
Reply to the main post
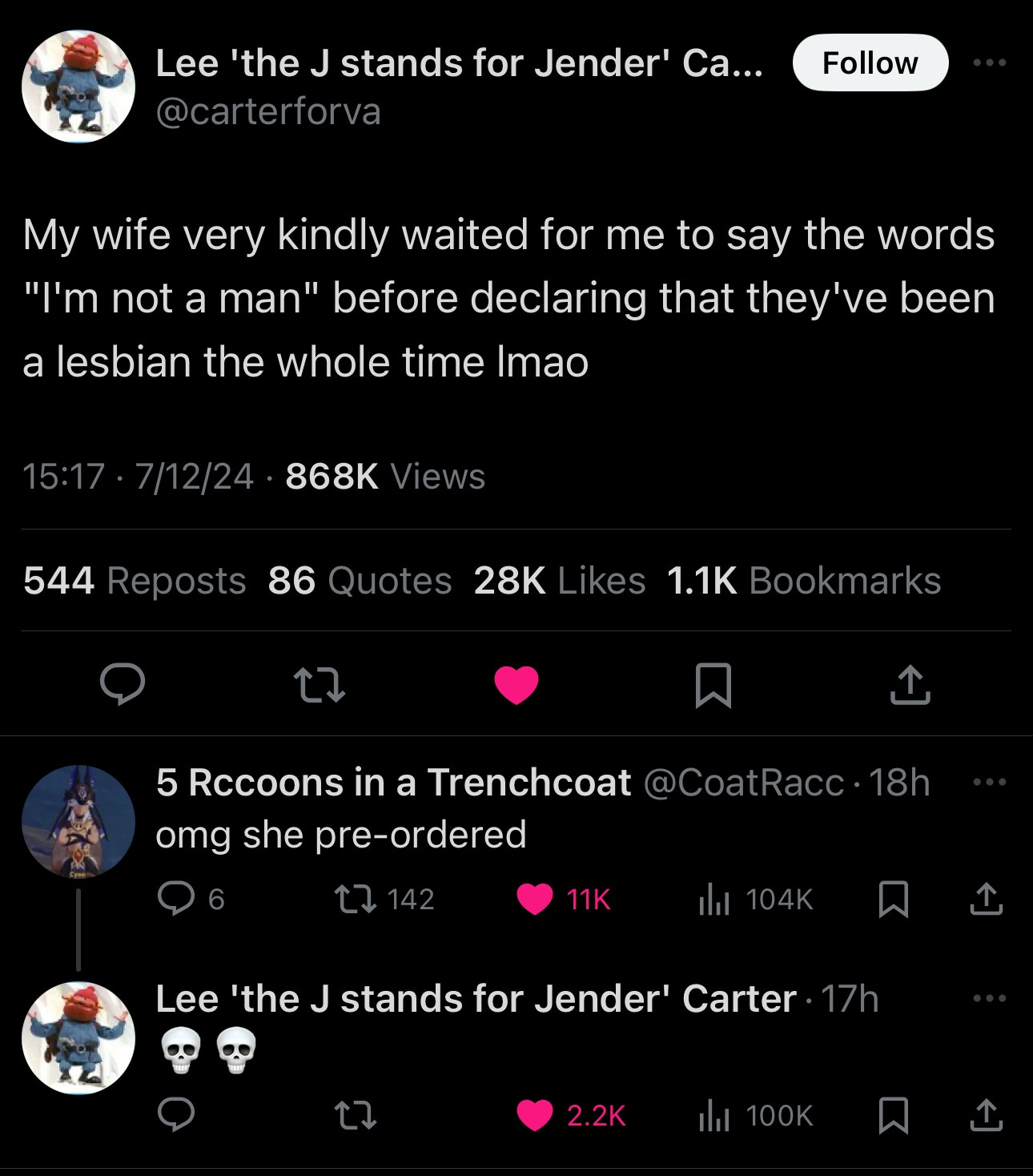[123, 685]
